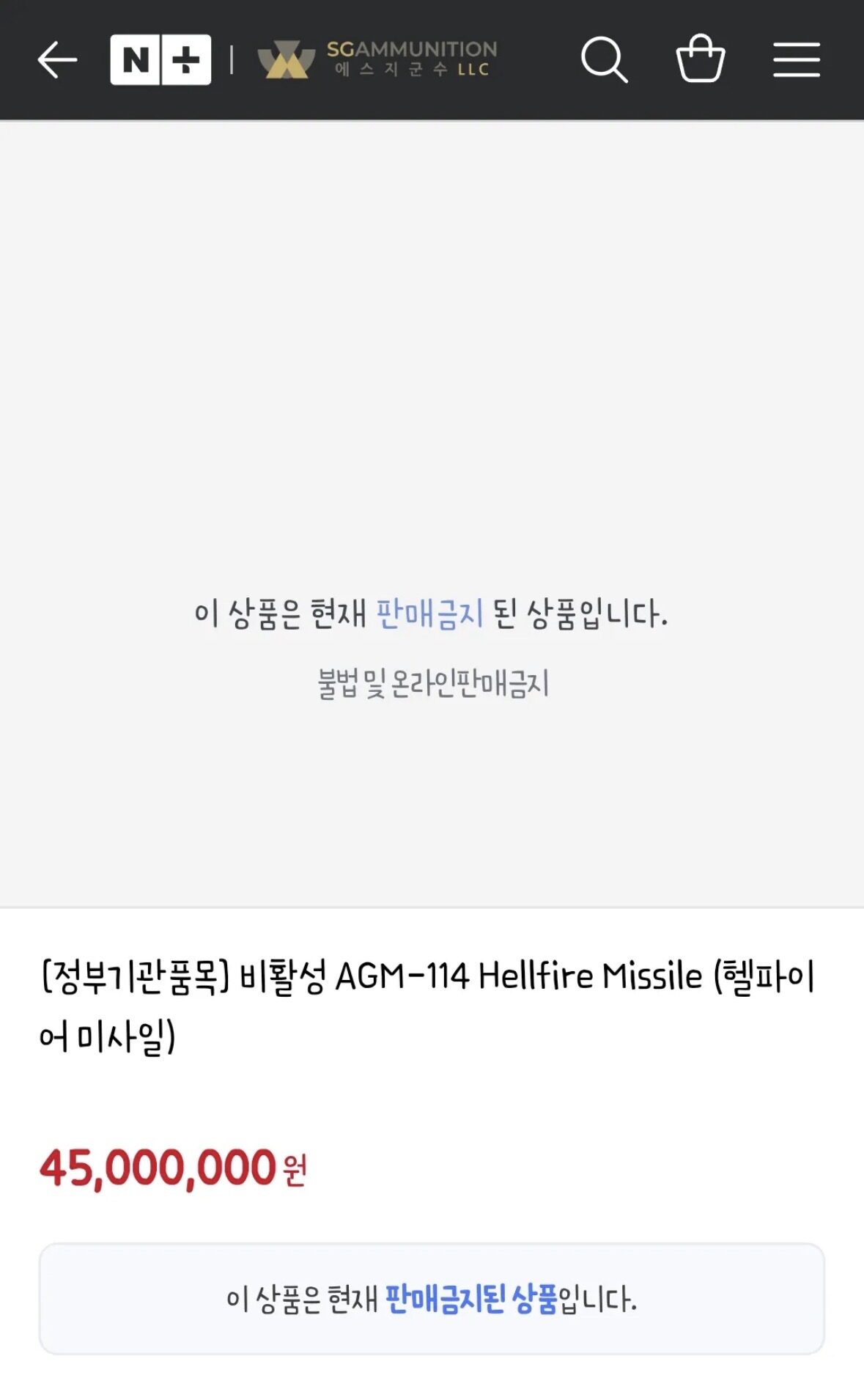Open the Naver Plus store home
The width and height of the screenshot is (864, 1400).
(x=160, y=59)
